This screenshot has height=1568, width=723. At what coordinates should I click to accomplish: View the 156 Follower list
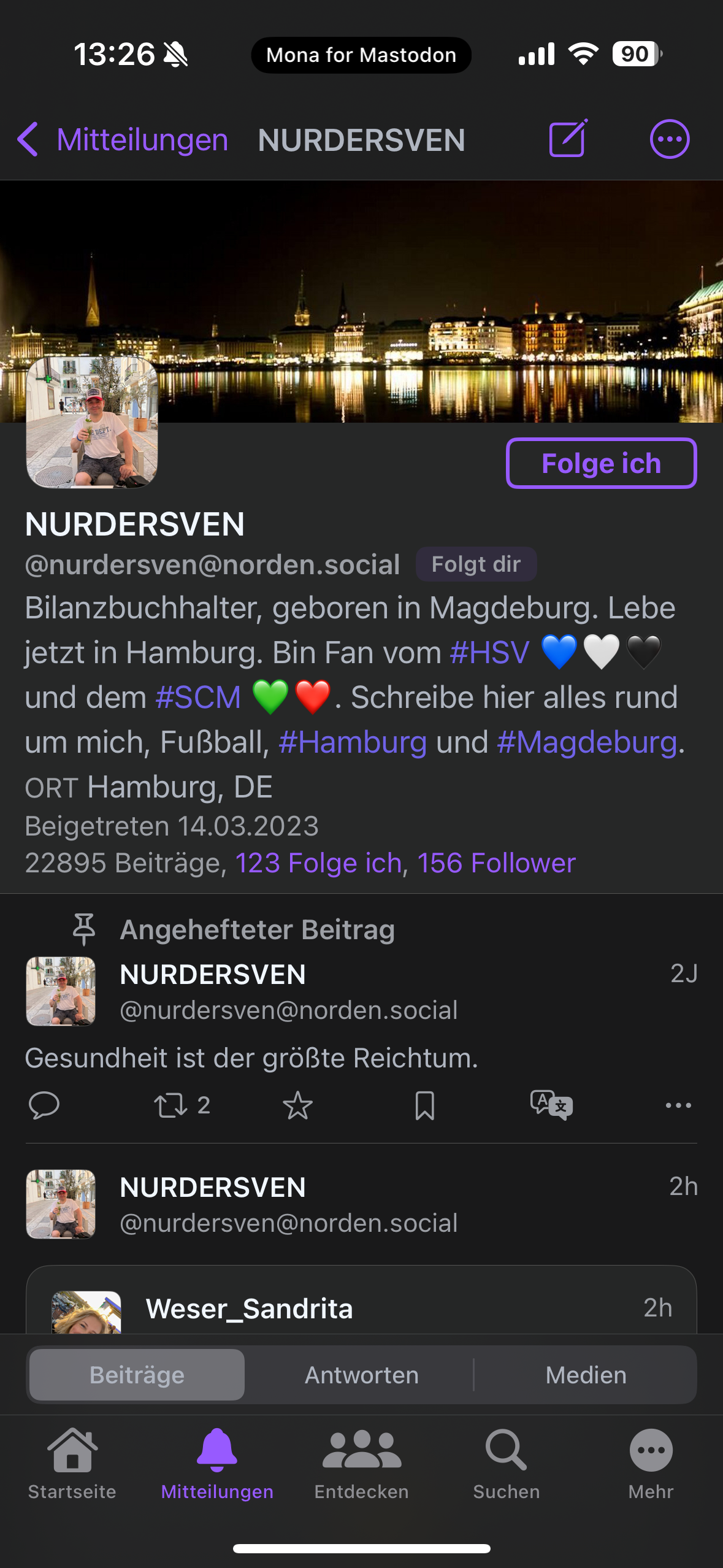(497, 863)
